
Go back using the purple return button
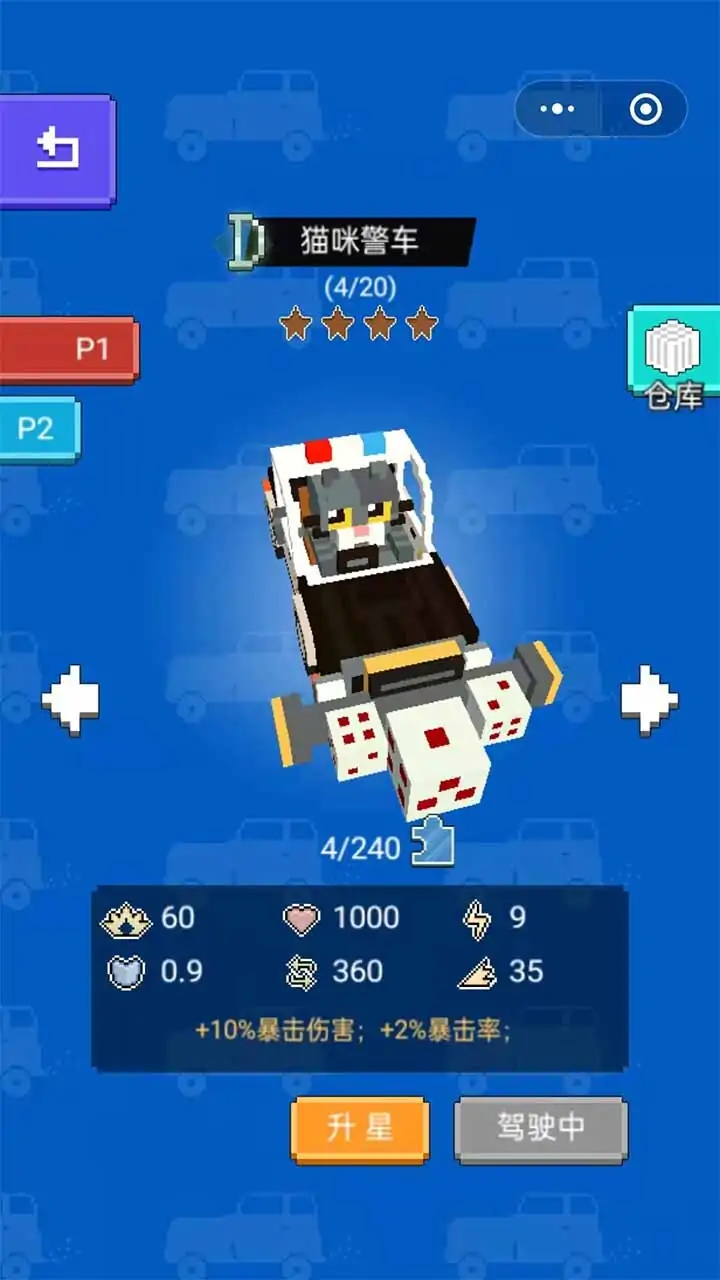tap(56, 150)
